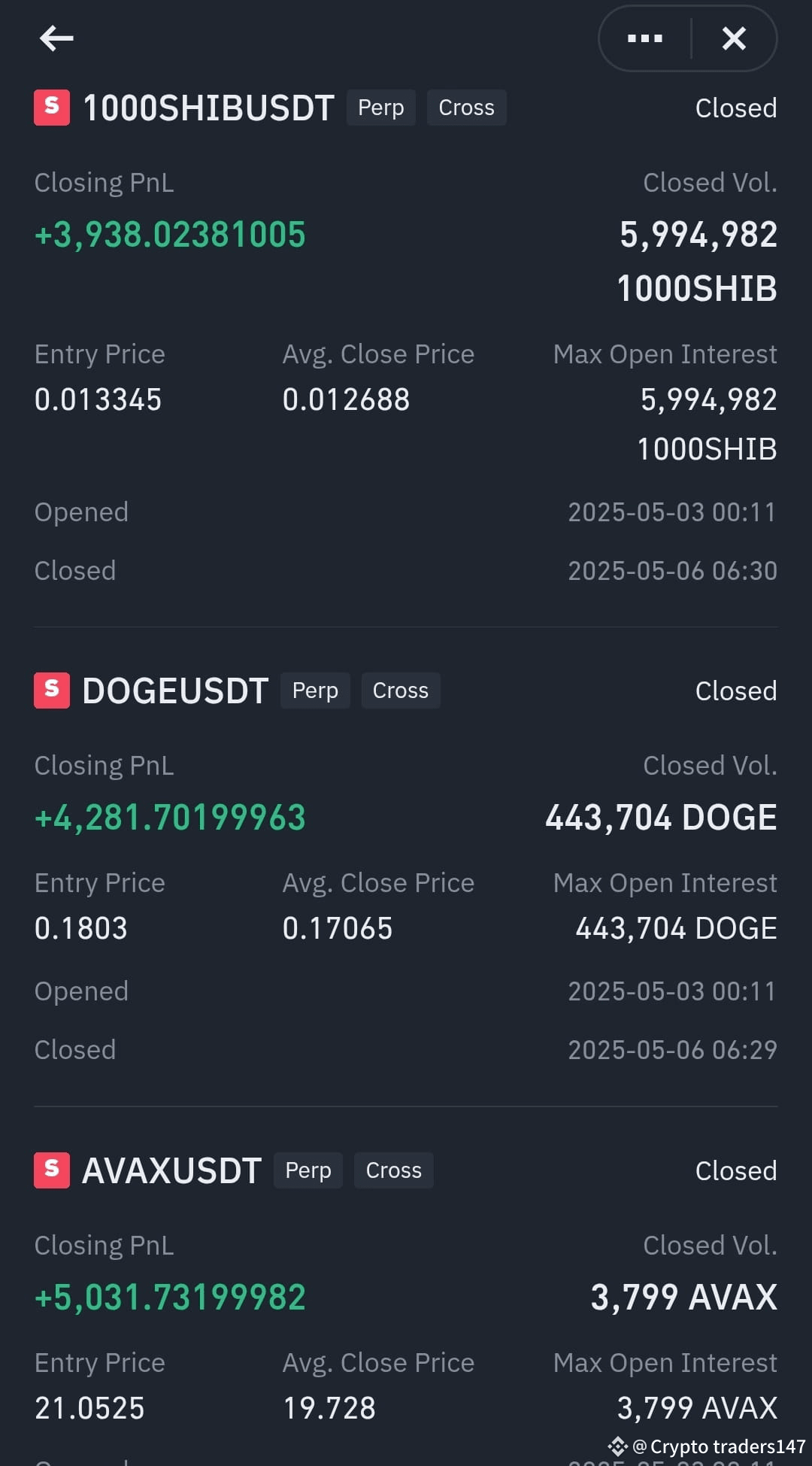Click the AVAXUSDT short indicator icon
The width and height of the screenshot is (812, 1466).
[51, 1170]
